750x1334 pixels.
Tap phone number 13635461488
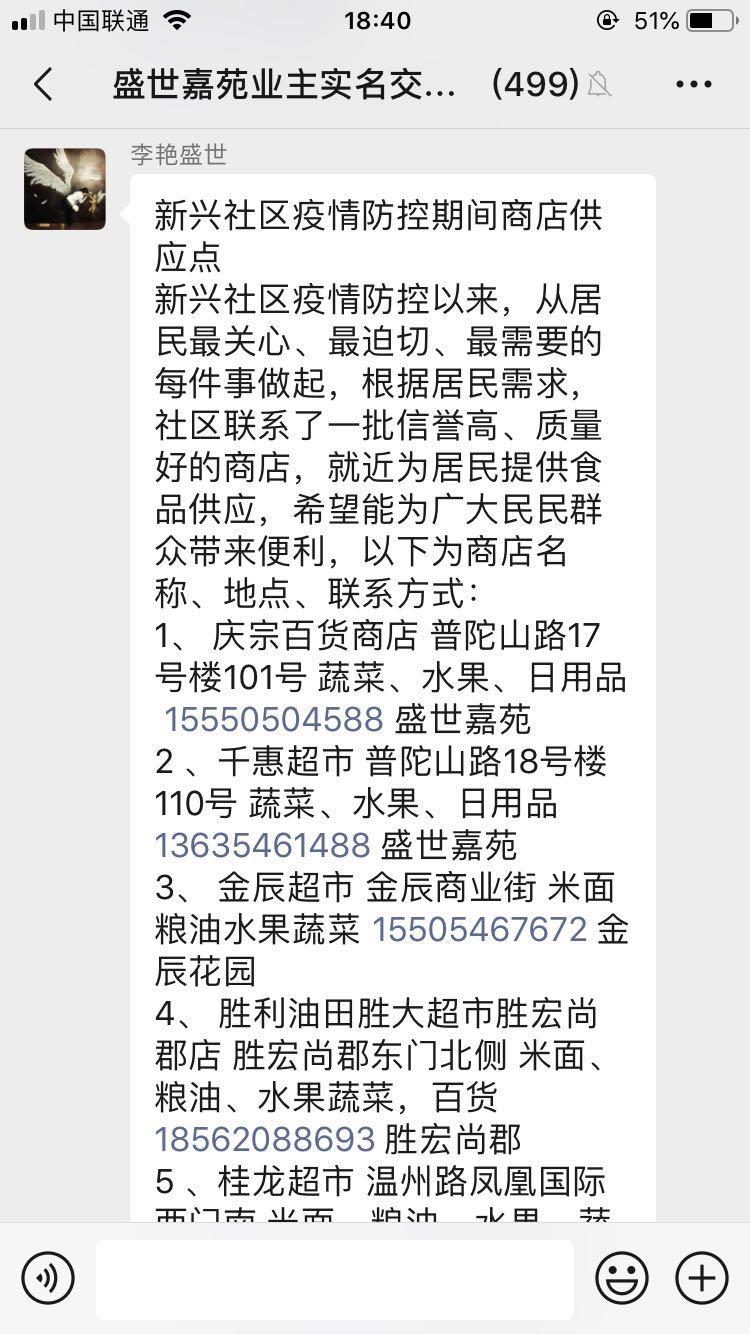point(263,845)
